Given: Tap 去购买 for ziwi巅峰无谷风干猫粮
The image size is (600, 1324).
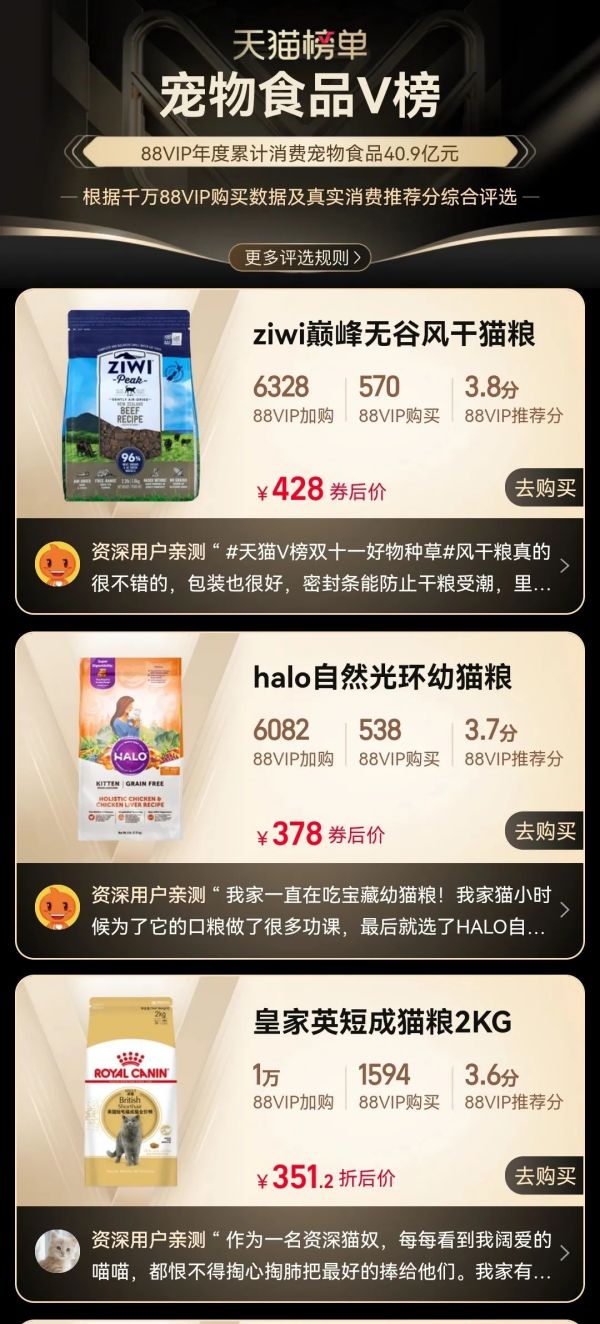Looking at the screenshot, I should pyautogui.click(x=544, y=488).
